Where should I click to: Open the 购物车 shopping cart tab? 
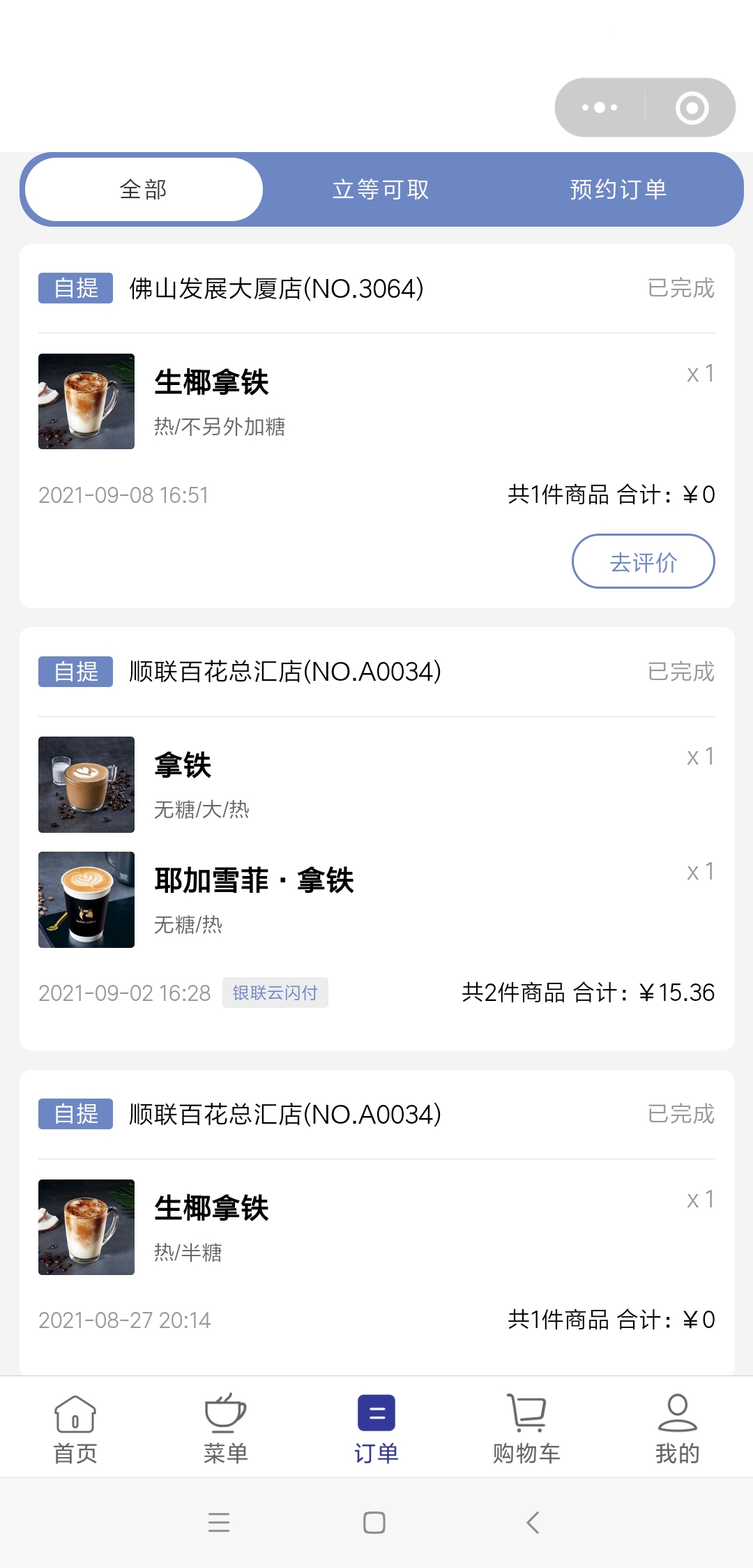[x=527, y=1428]
